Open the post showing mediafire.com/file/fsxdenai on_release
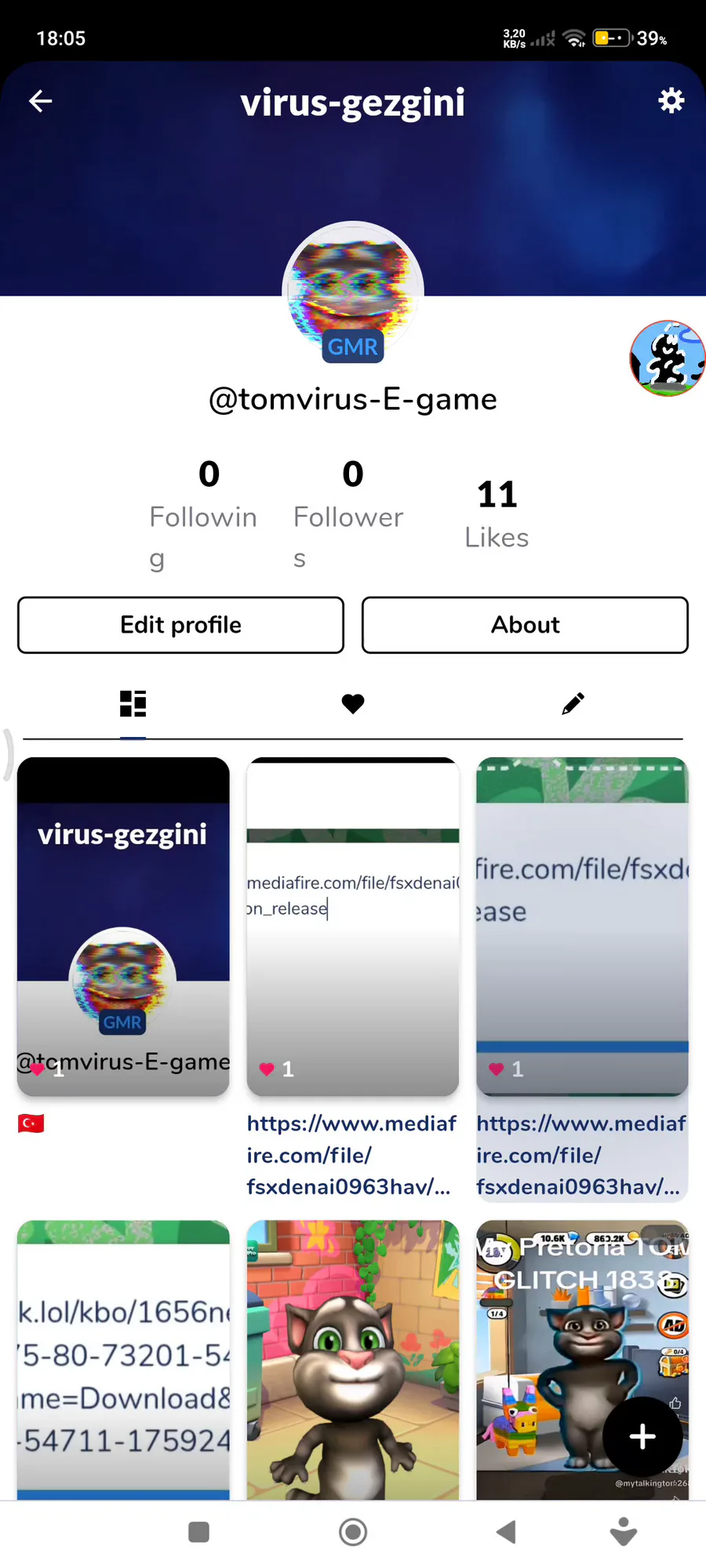 tap(352, 925)
